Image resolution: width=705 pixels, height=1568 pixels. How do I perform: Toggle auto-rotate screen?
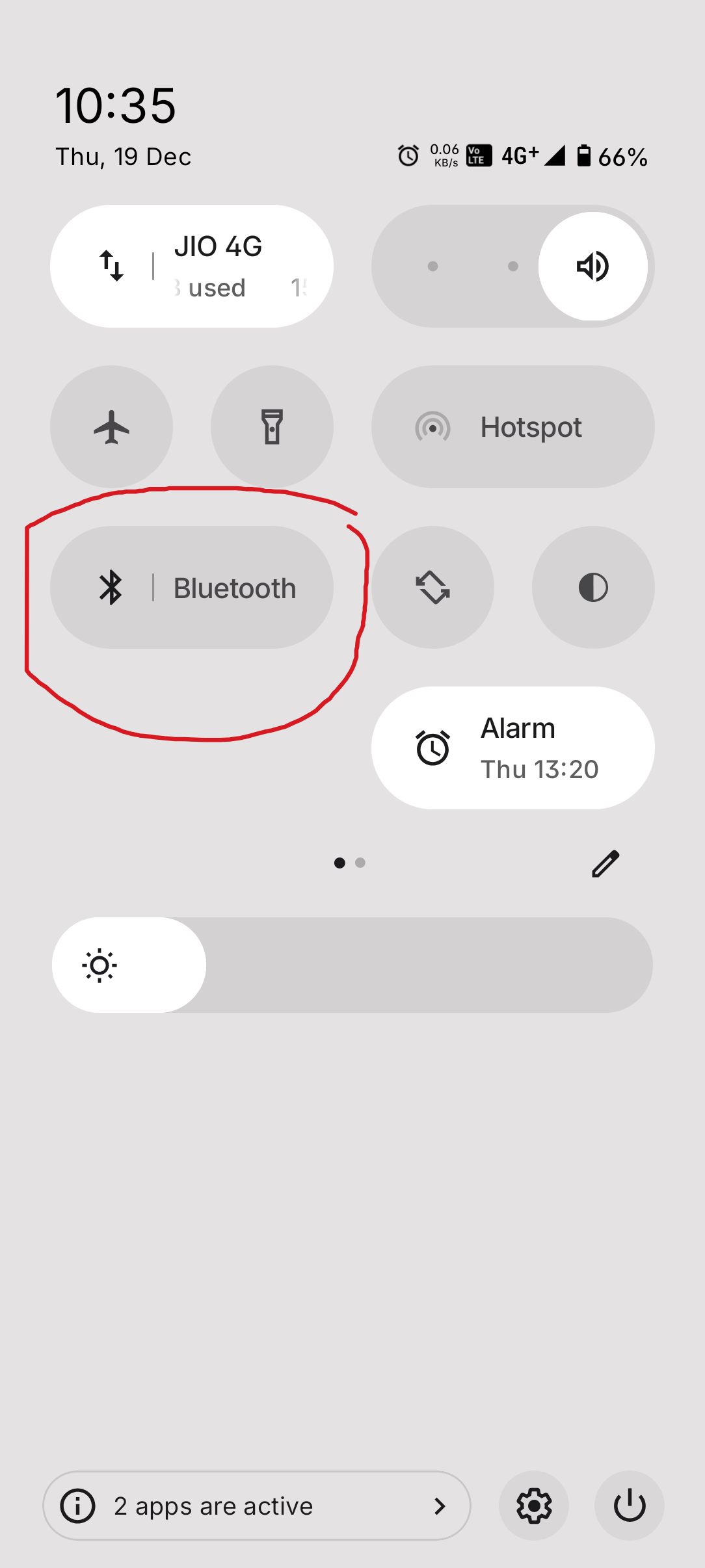432,587
